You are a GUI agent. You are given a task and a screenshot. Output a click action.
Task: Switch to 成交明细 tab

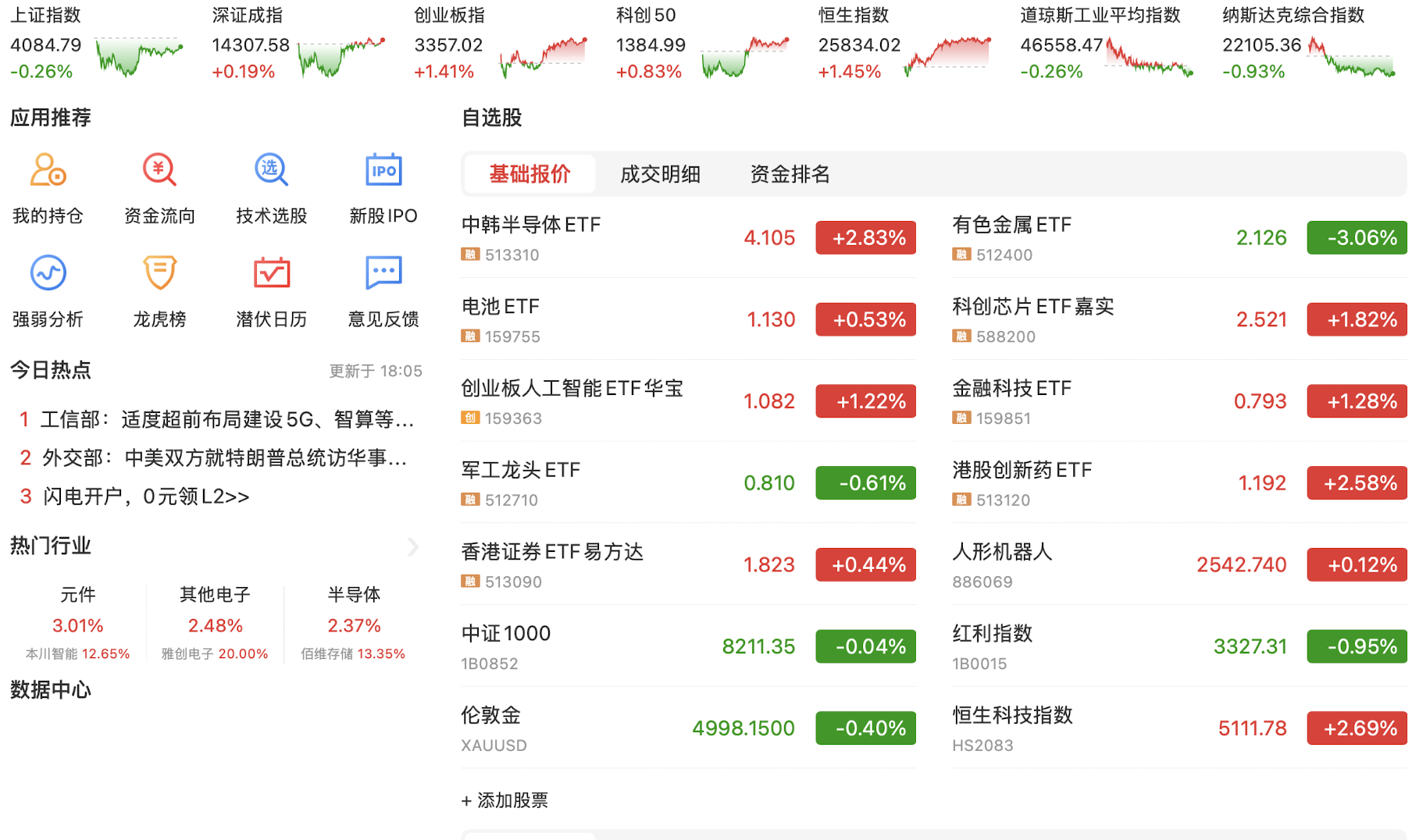pyautogui.click(x=660, y=174)
